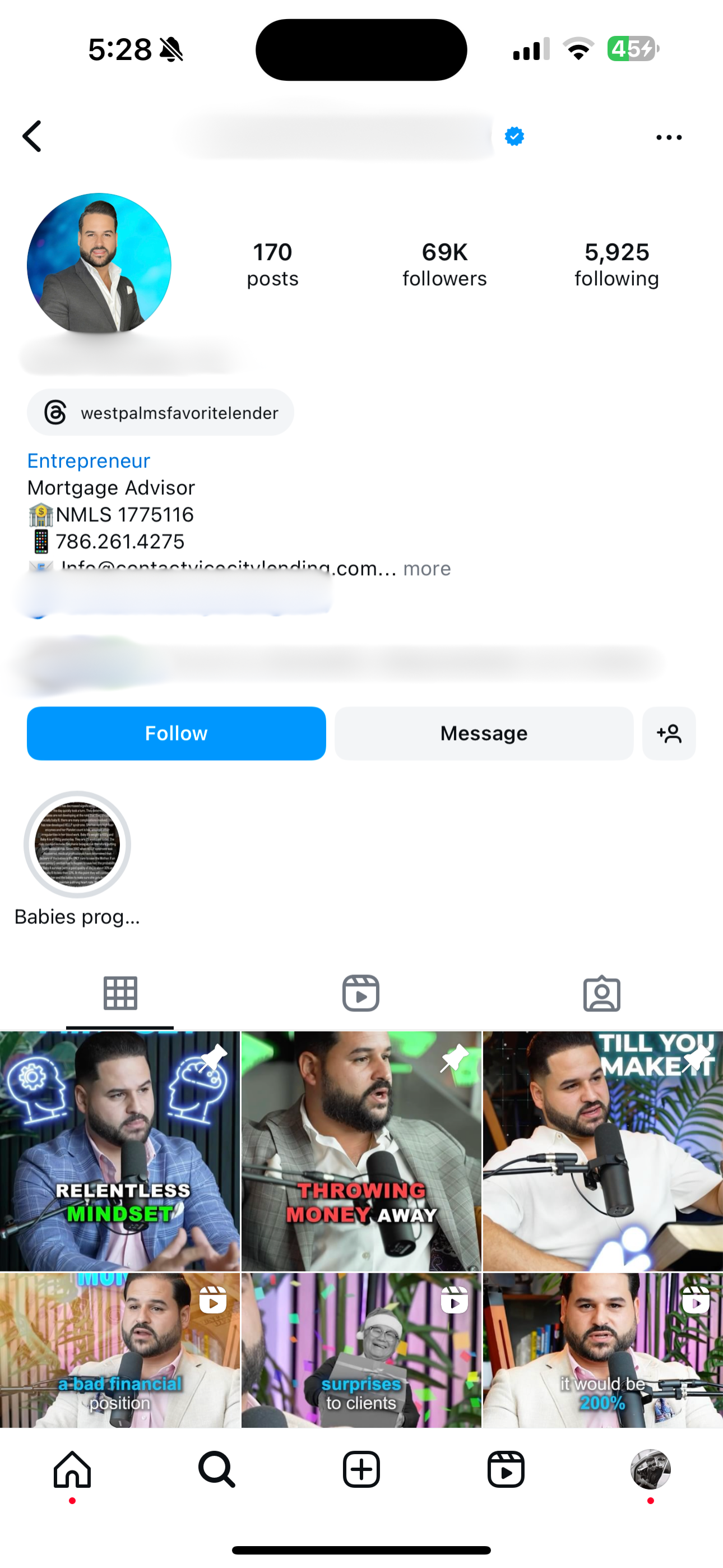View the 5,925 following list
Image resolution: width=723 pixels, height=1568 pixels.
616,264
